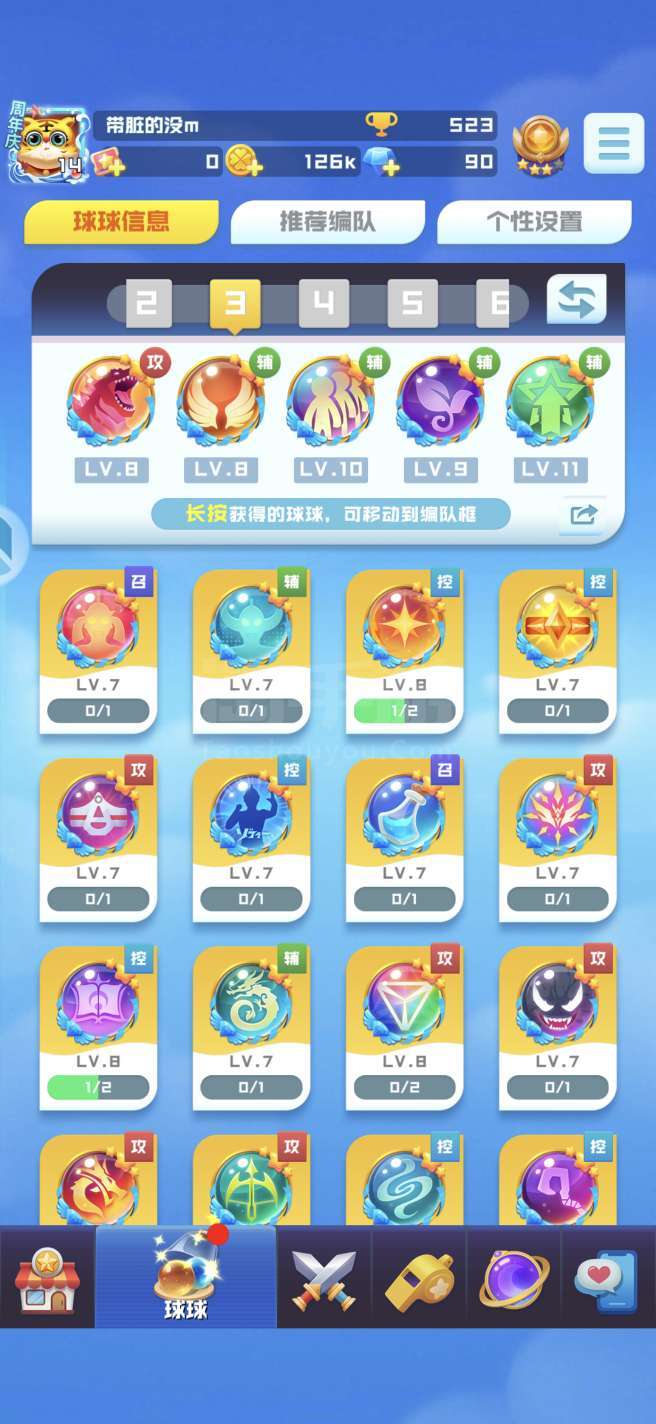This screenshot has width=656, height=1424.
Task: Tap the swap team arrows button
Action: click(577, 300)
